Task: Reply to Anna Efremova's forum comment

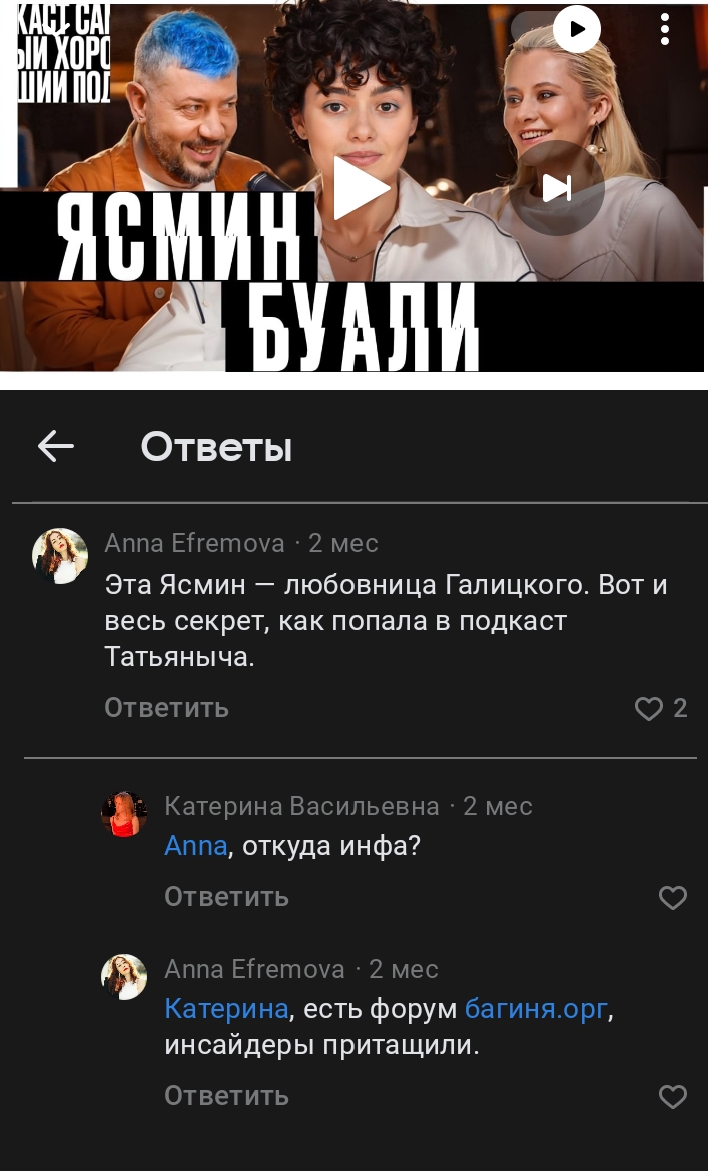Action: (x=226, y=1096)
